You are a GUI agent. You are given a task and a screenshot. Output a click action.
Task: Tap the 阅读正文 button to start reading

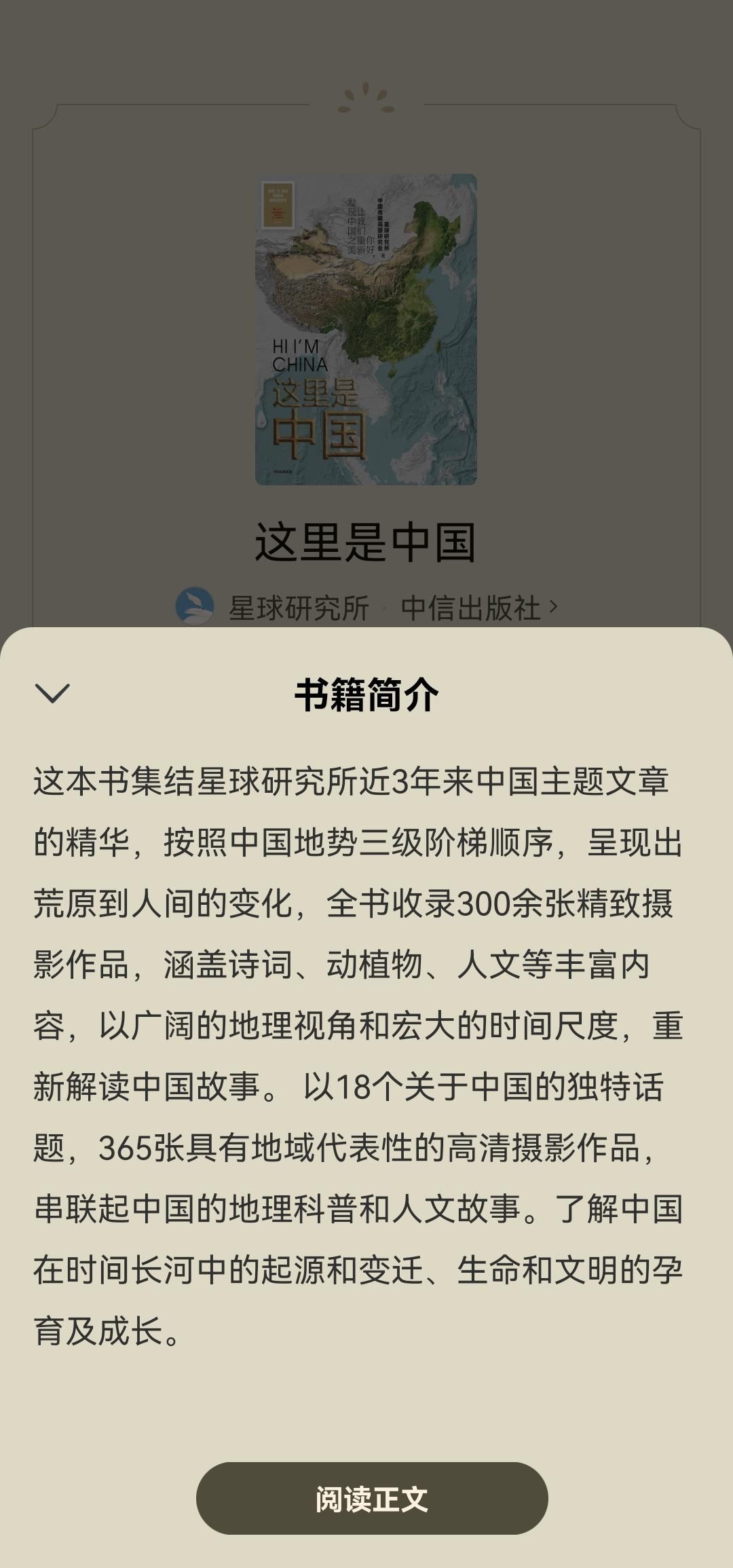pos(372,1499)
